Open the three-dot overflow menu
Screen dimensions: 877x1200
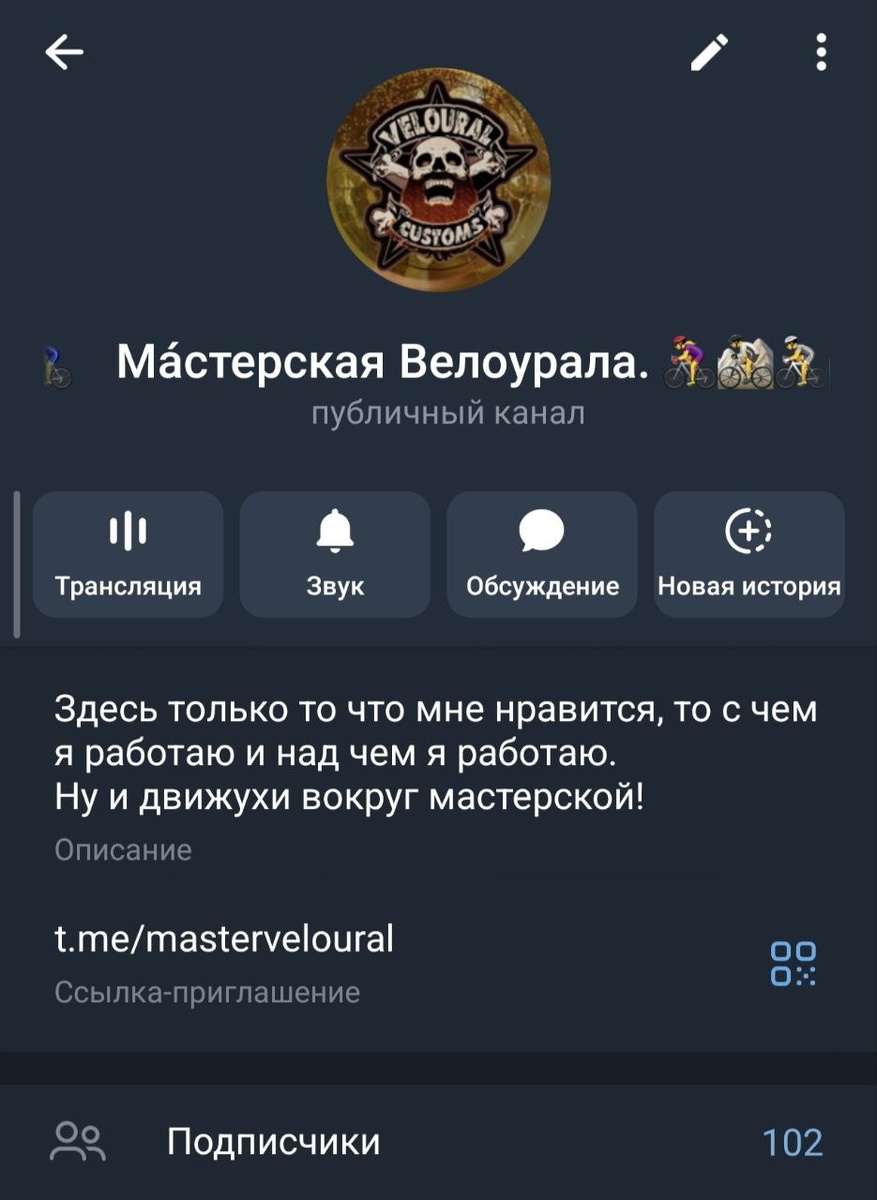(820, 53)
